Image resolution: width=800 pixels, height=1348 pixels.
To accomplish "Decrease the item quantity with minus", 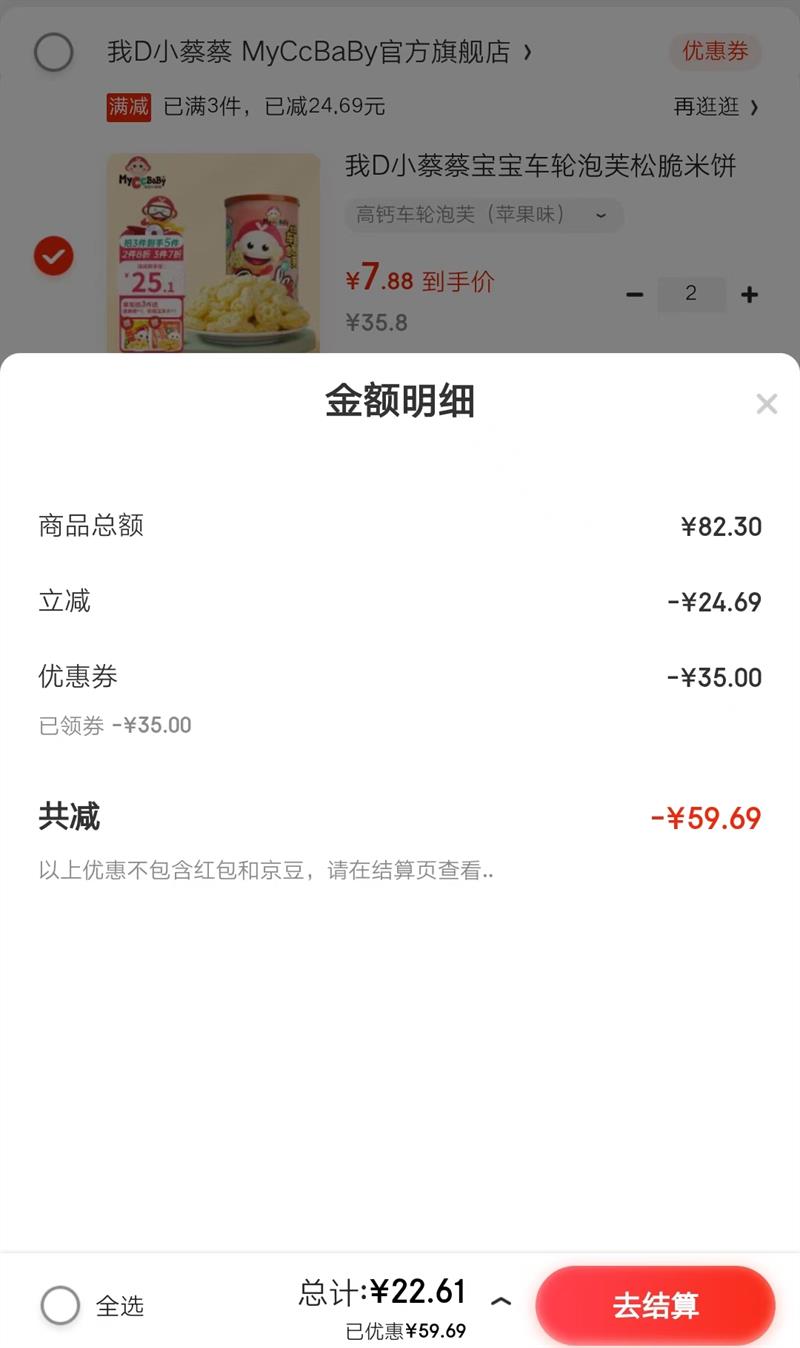I will (x=634, y=294).
